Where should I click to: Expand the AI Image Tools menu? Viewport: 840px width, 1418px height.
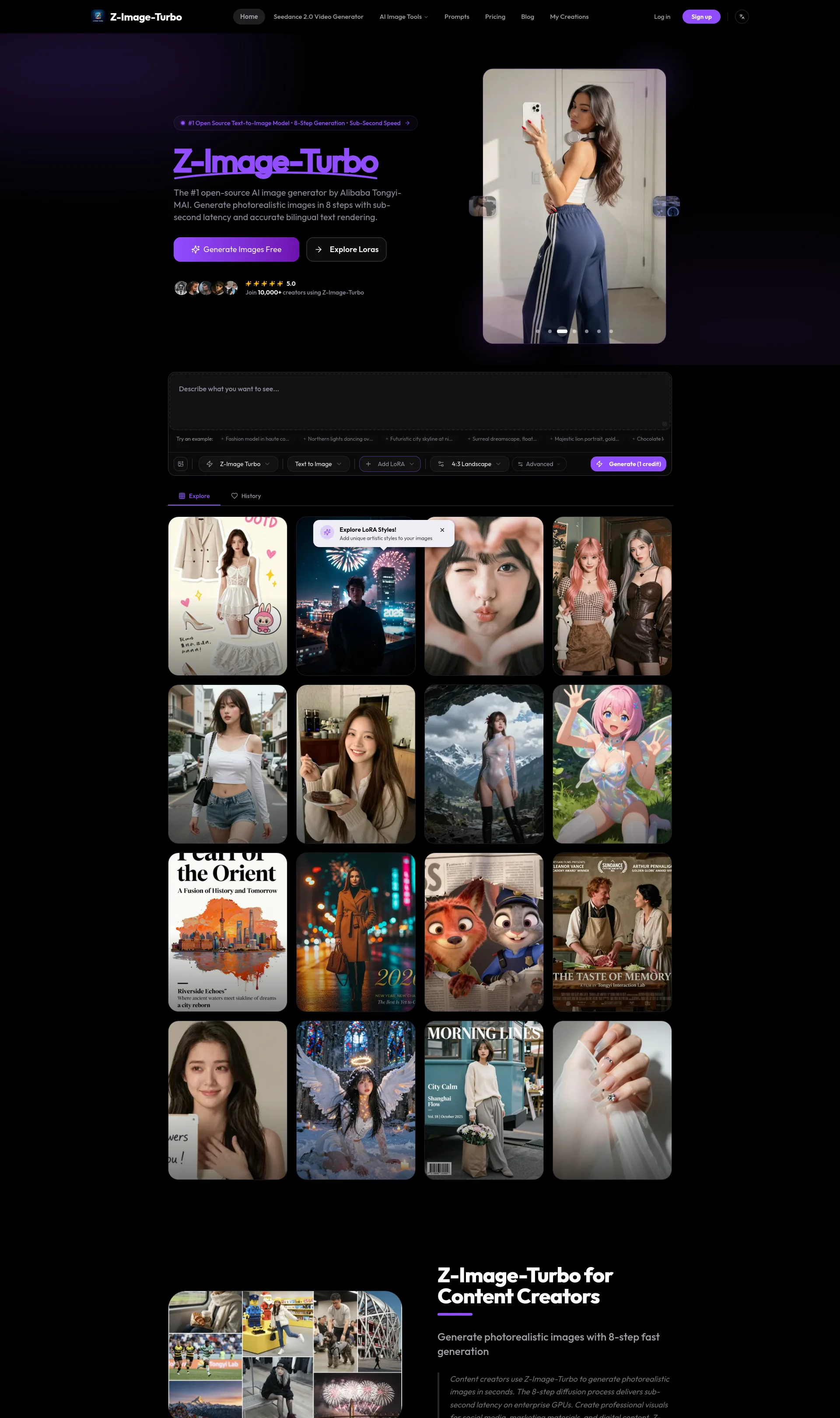click(403, 17)
